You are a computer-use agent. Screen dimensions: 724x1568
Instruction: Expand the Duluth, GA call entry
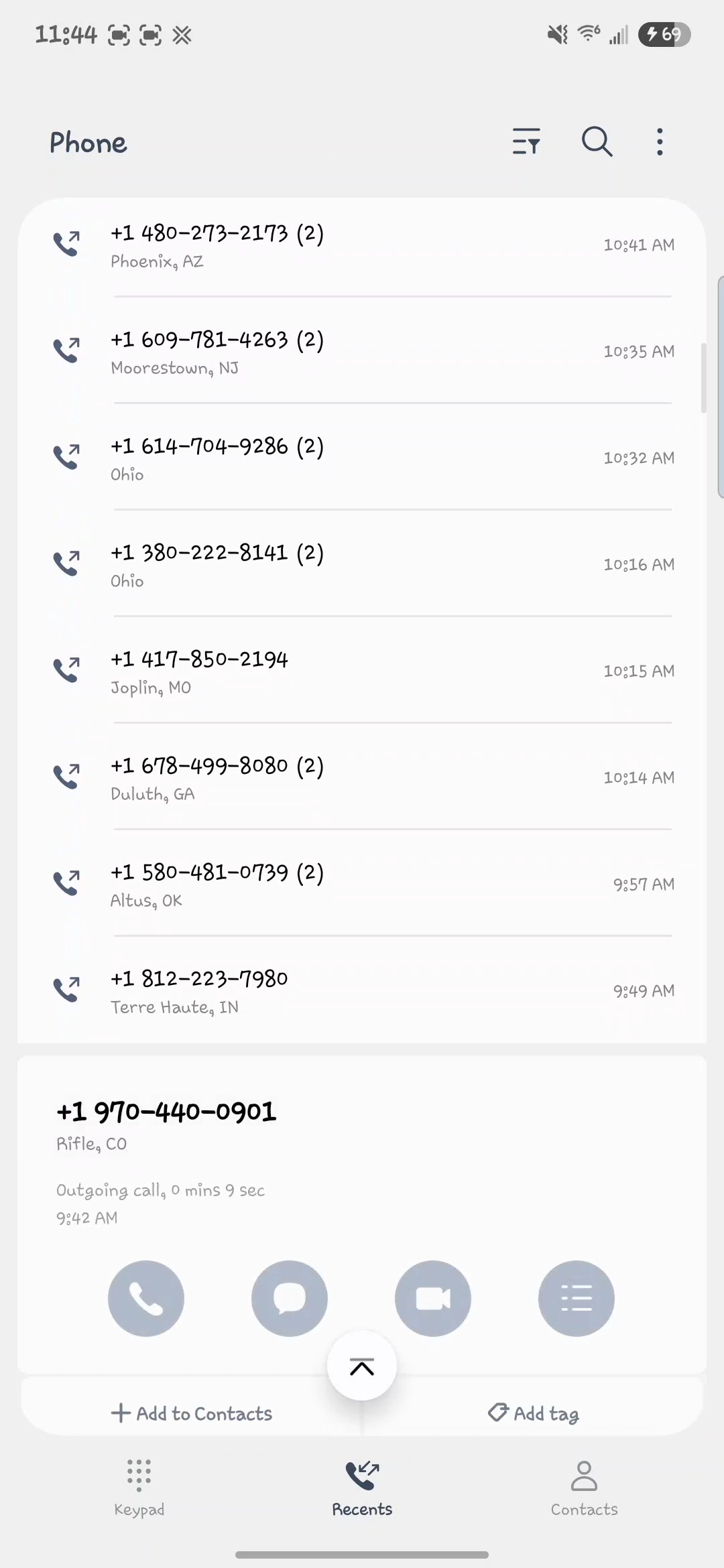362,779
